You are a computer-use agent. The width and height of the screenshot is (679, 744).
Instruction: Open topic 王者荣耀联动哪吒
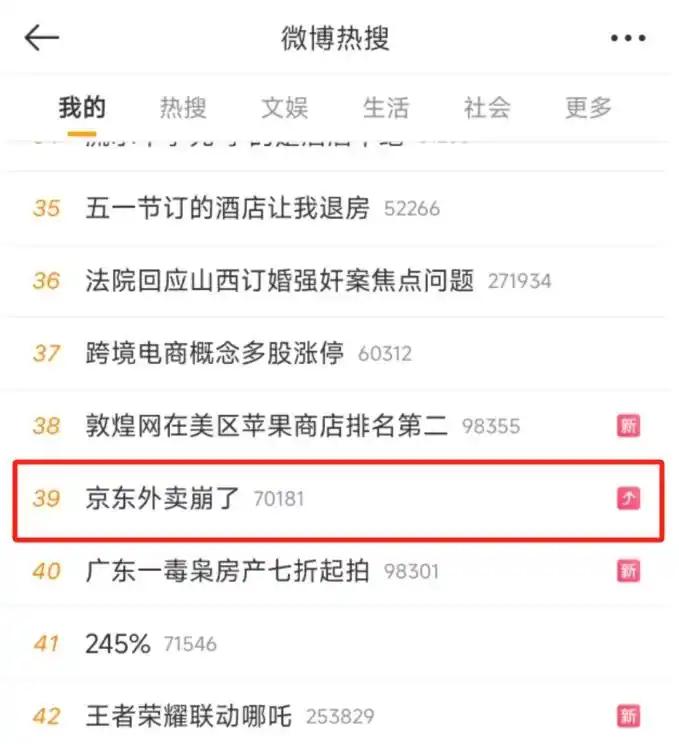pos(189,716)
